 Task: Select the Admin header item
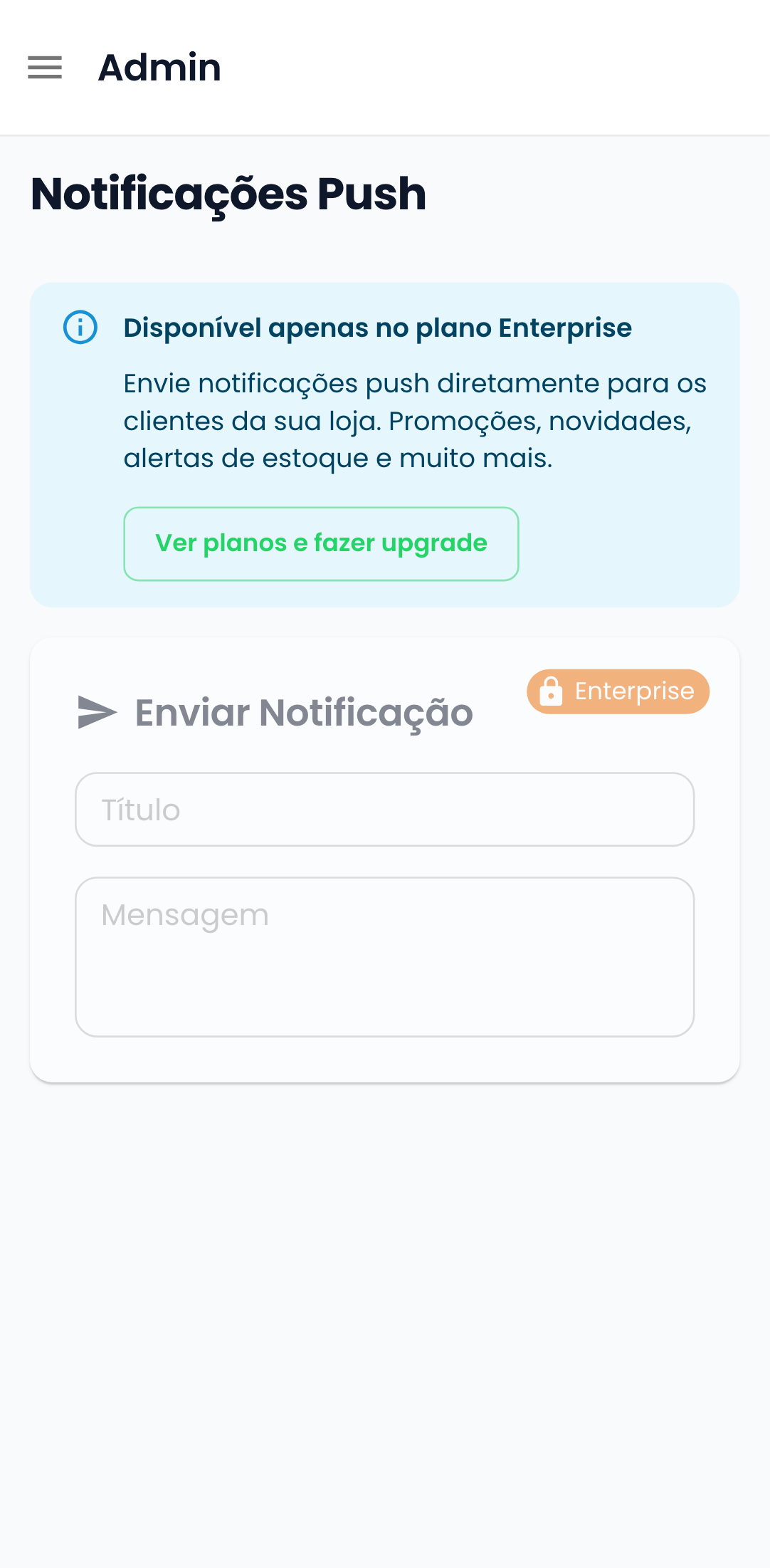(159, 68)
